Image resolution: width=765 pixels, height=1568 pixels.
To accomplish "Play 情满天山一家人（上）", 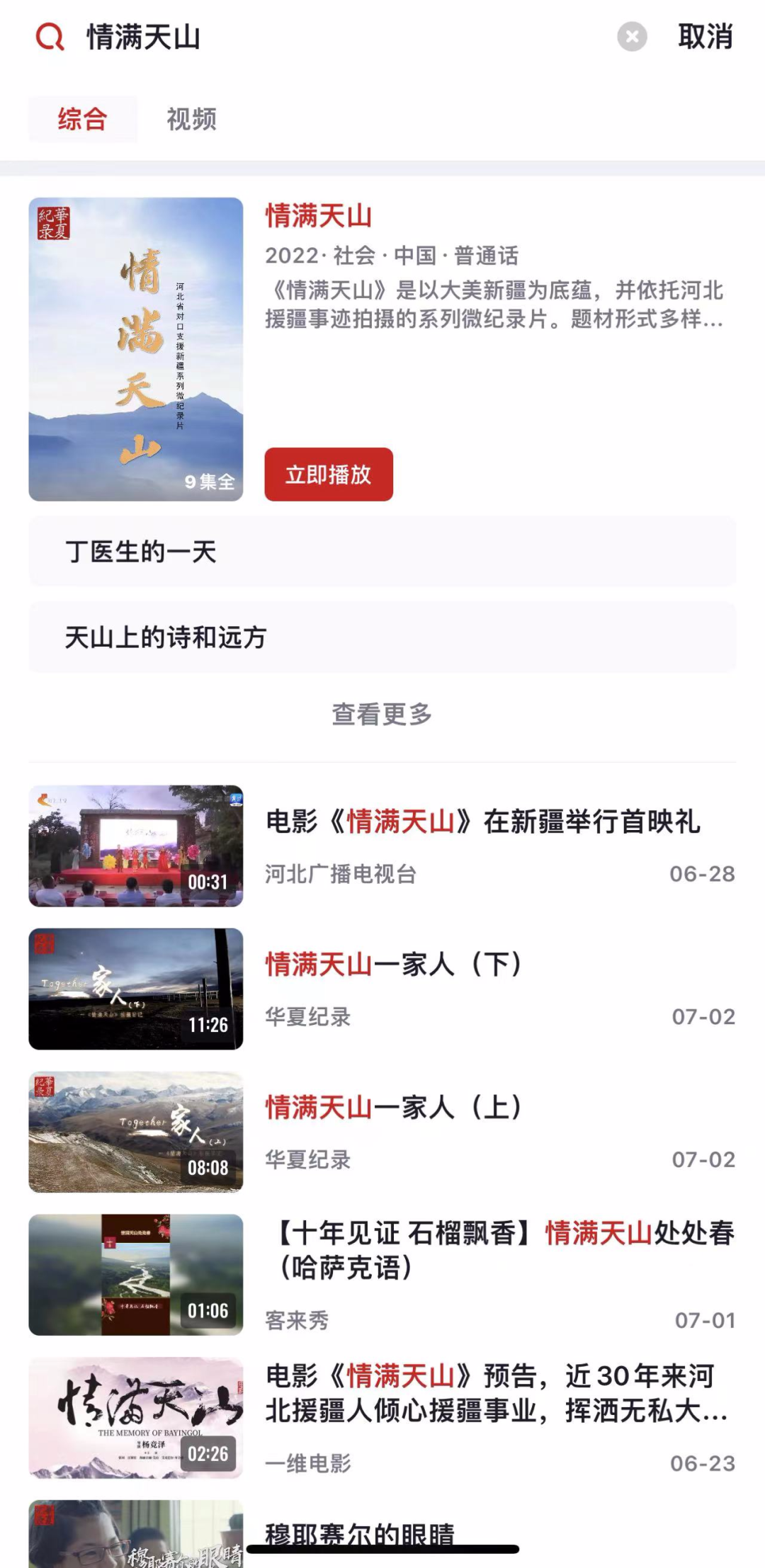I will coord(394,1108).
